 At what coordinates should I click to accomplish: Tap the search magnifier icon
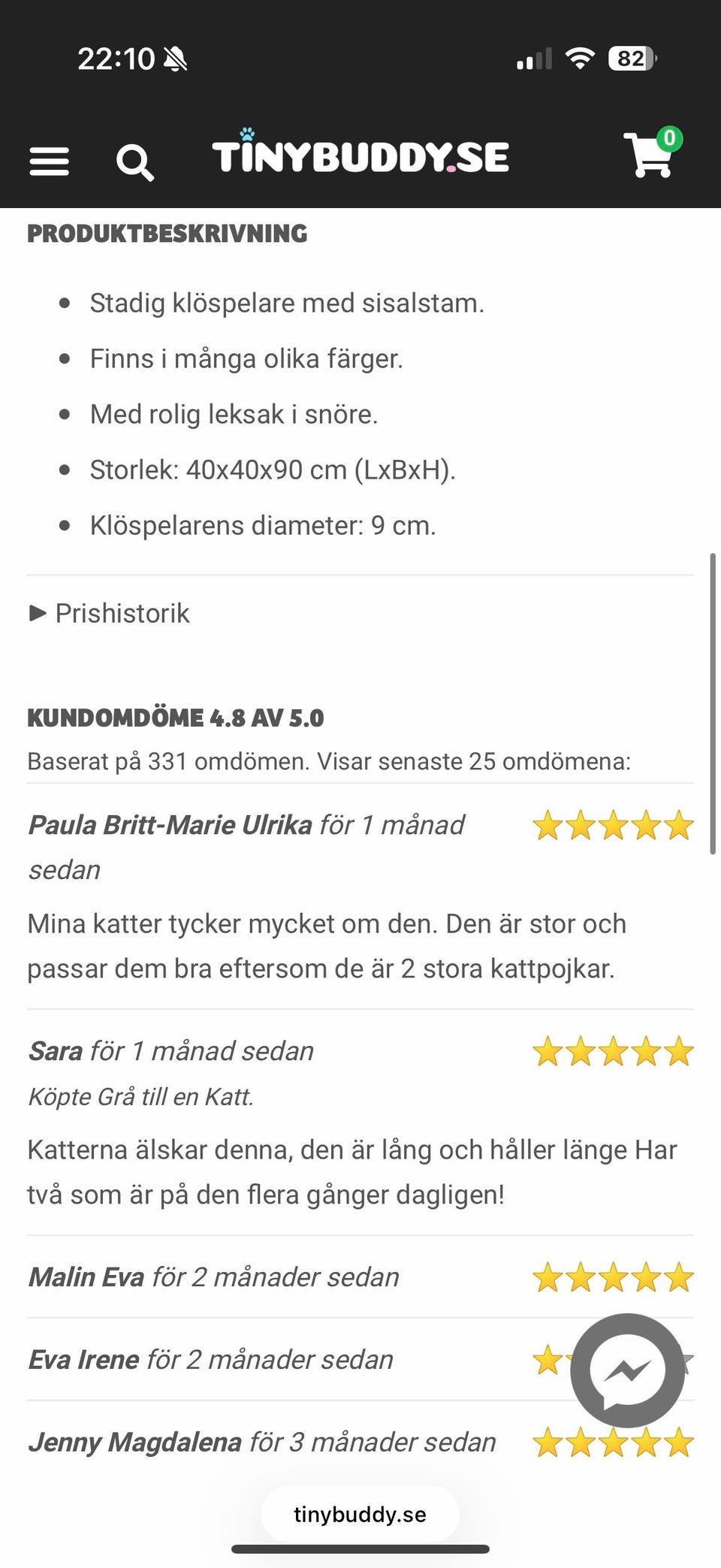pyautogui.click(x=135, y=161)
